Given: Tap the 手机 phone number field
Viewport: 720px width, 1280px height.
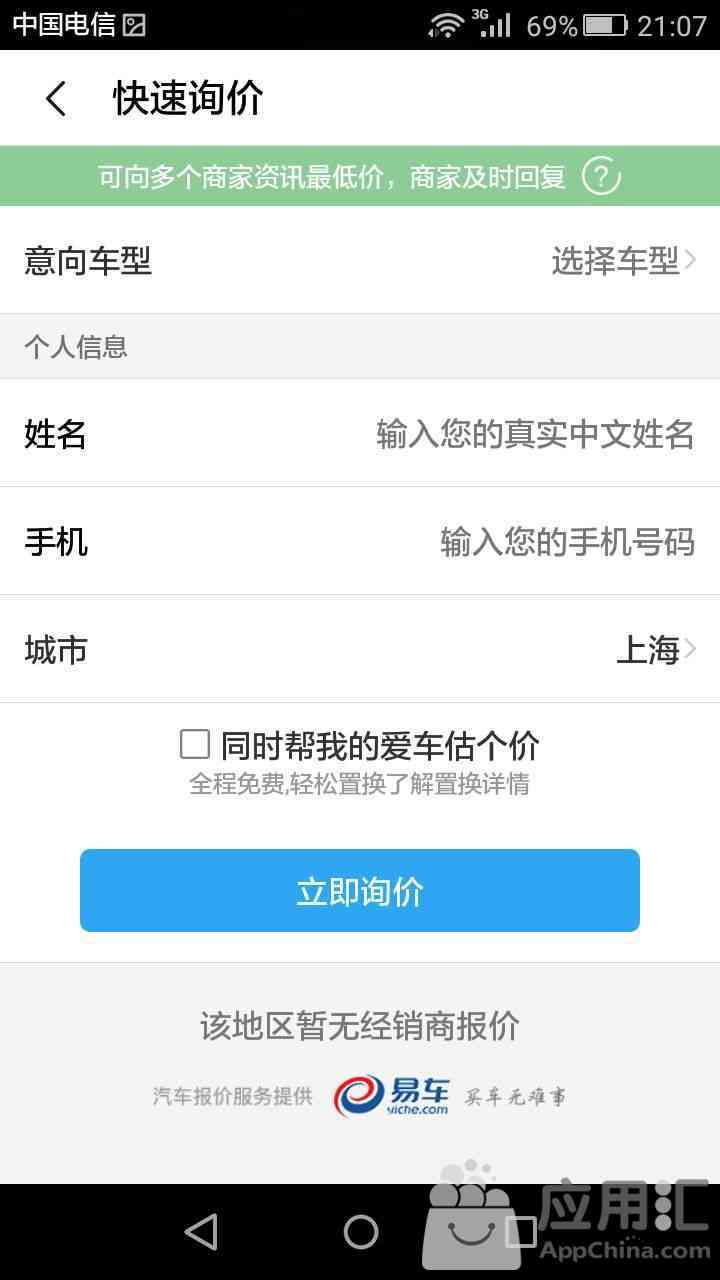Looking at the screenshot, I should [360, 542].
